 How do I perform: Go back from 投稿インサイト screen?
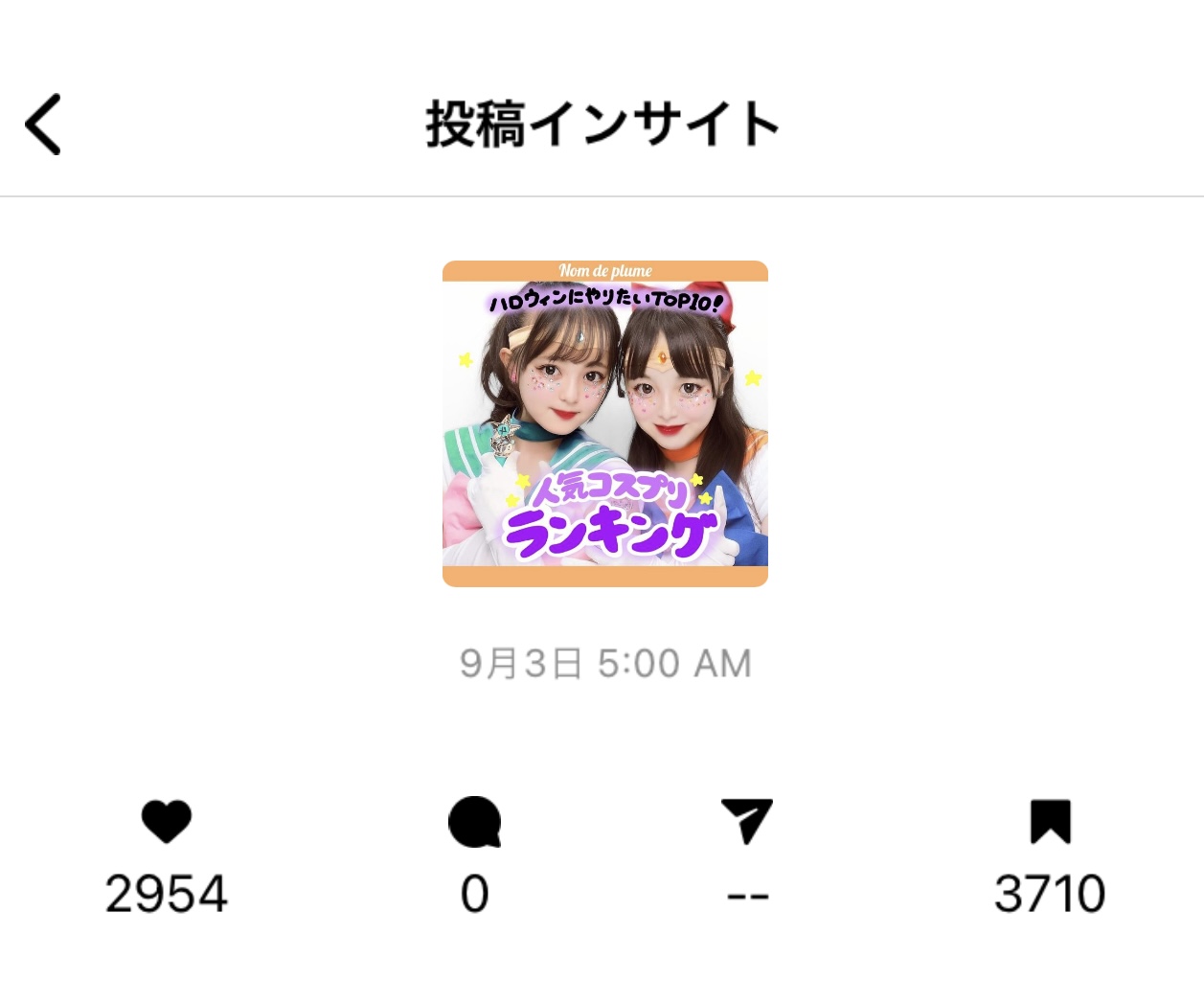click(44, 125)
